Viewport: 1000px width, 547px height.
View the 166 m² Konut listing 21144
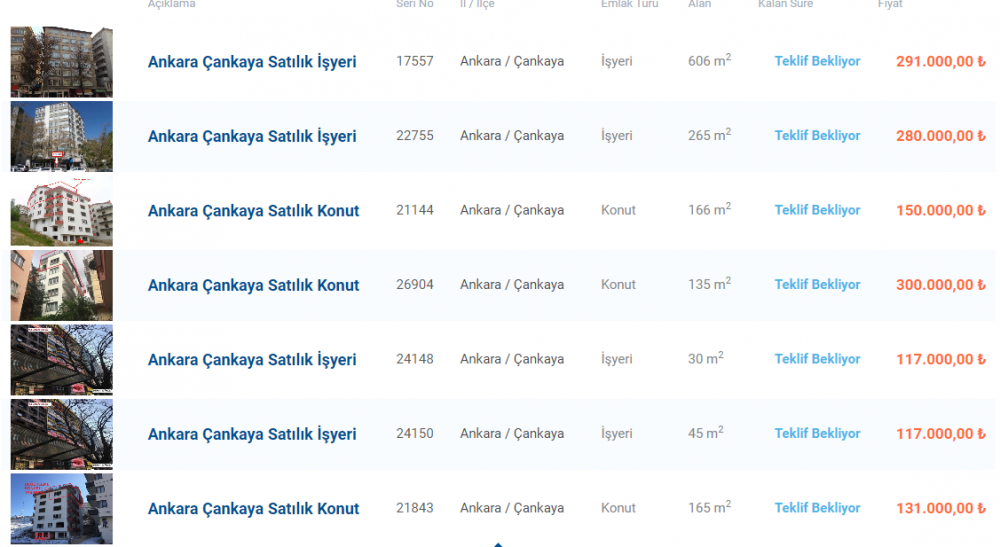253,211
